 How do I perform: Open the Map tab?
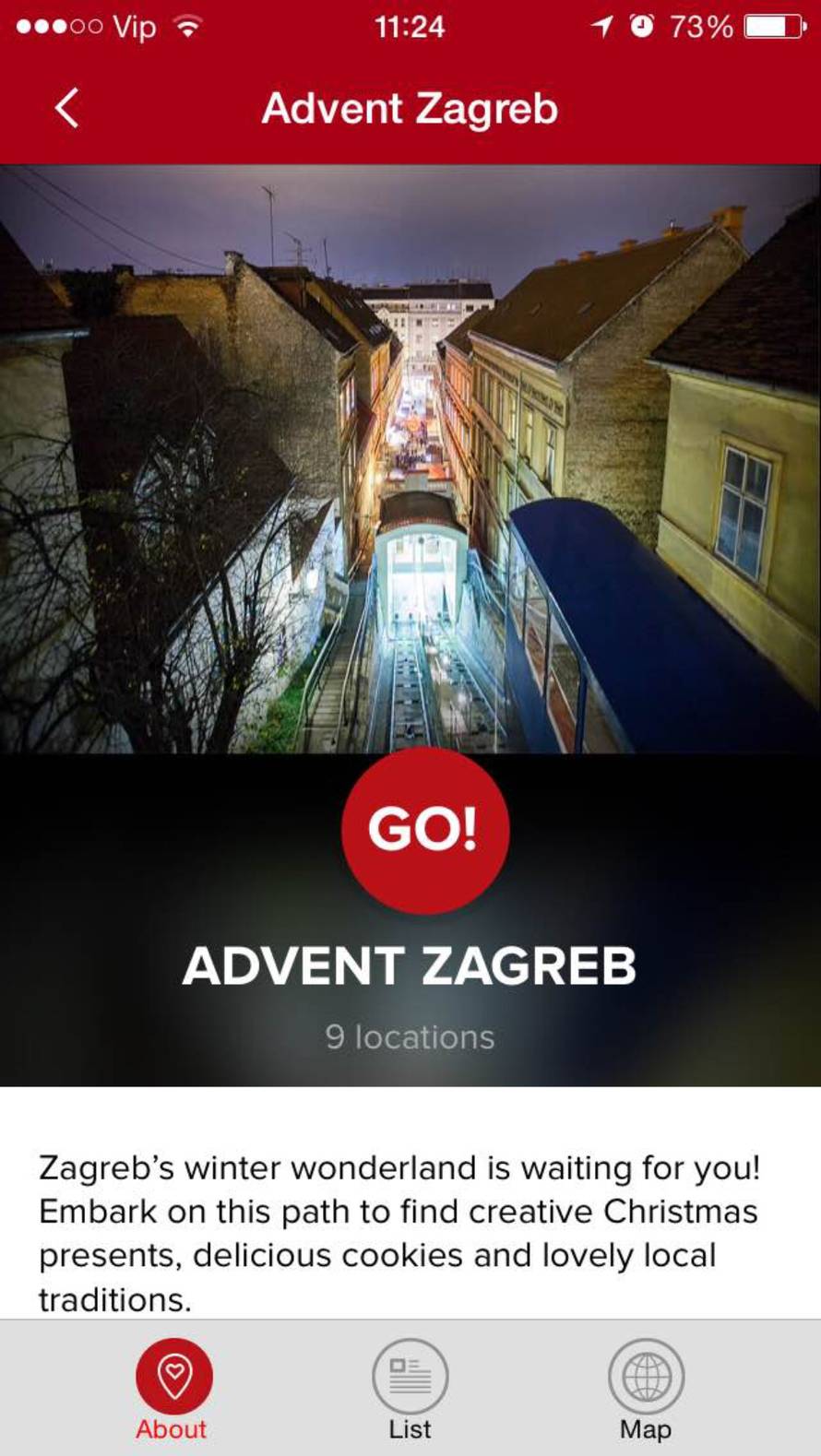click(x=646, y=1388)
